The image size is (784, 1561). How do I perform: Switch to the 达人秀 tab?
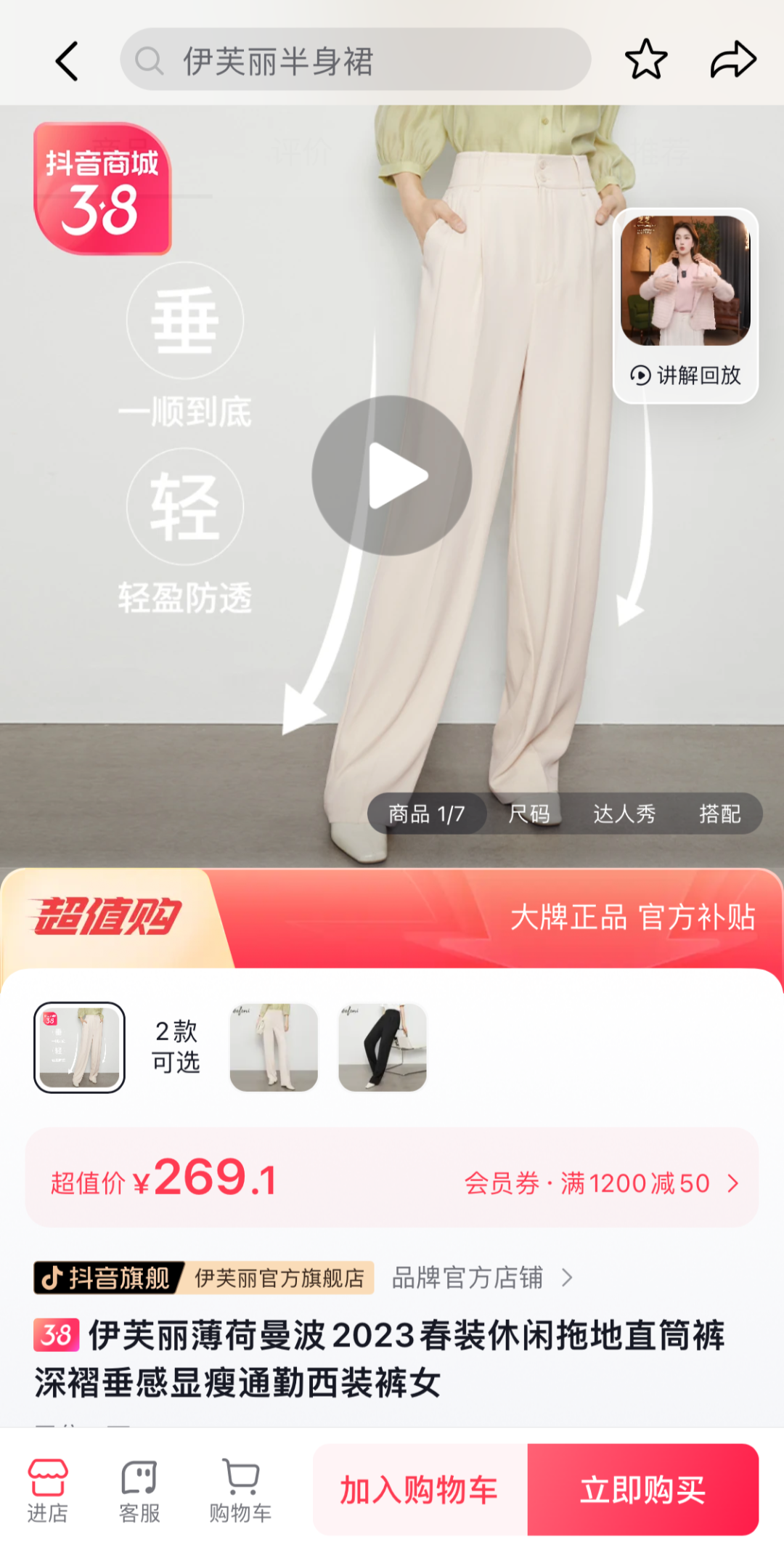[x=624, y=814]
